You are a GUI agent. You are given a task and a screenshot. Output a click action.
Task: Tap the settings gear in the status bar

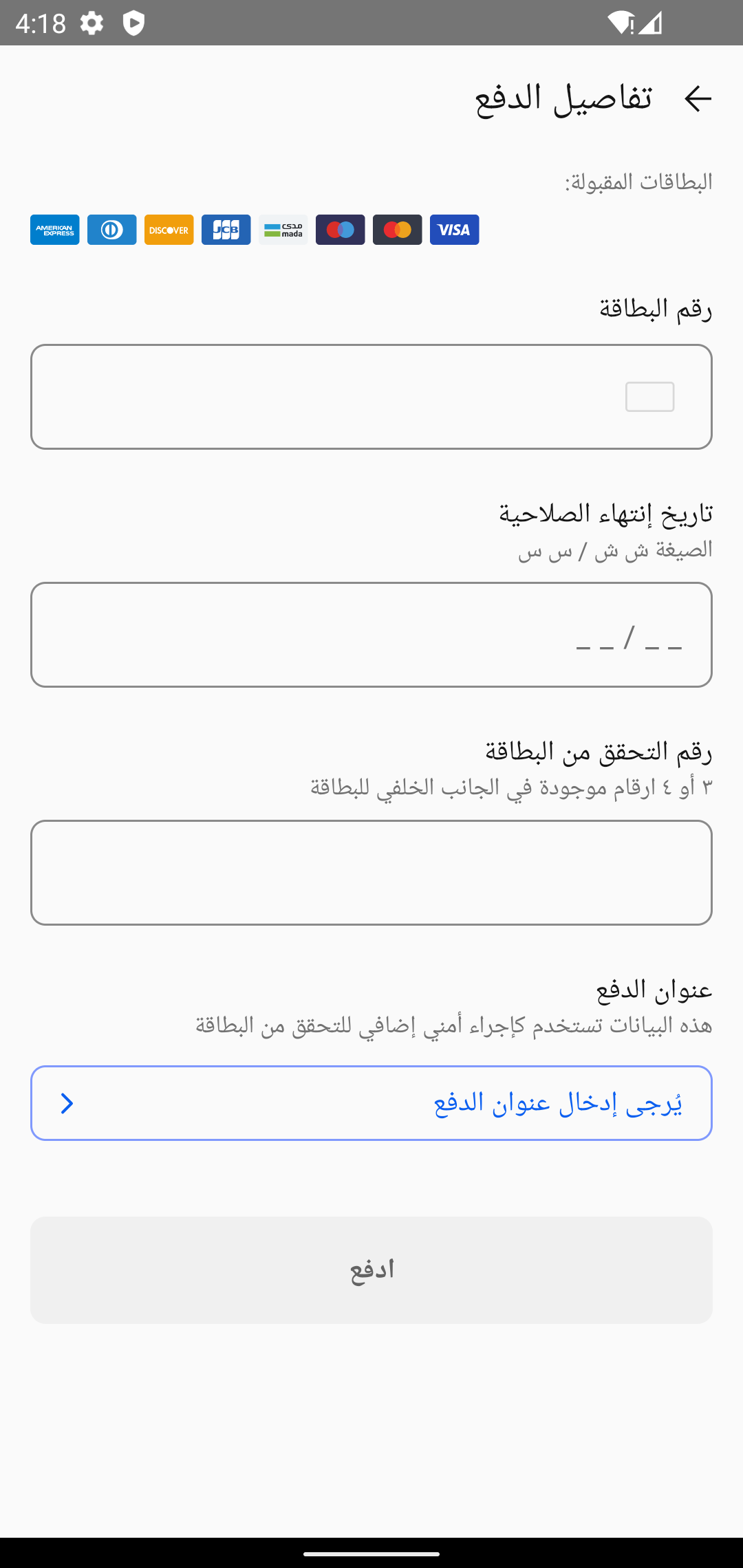(x=90, y=23)
